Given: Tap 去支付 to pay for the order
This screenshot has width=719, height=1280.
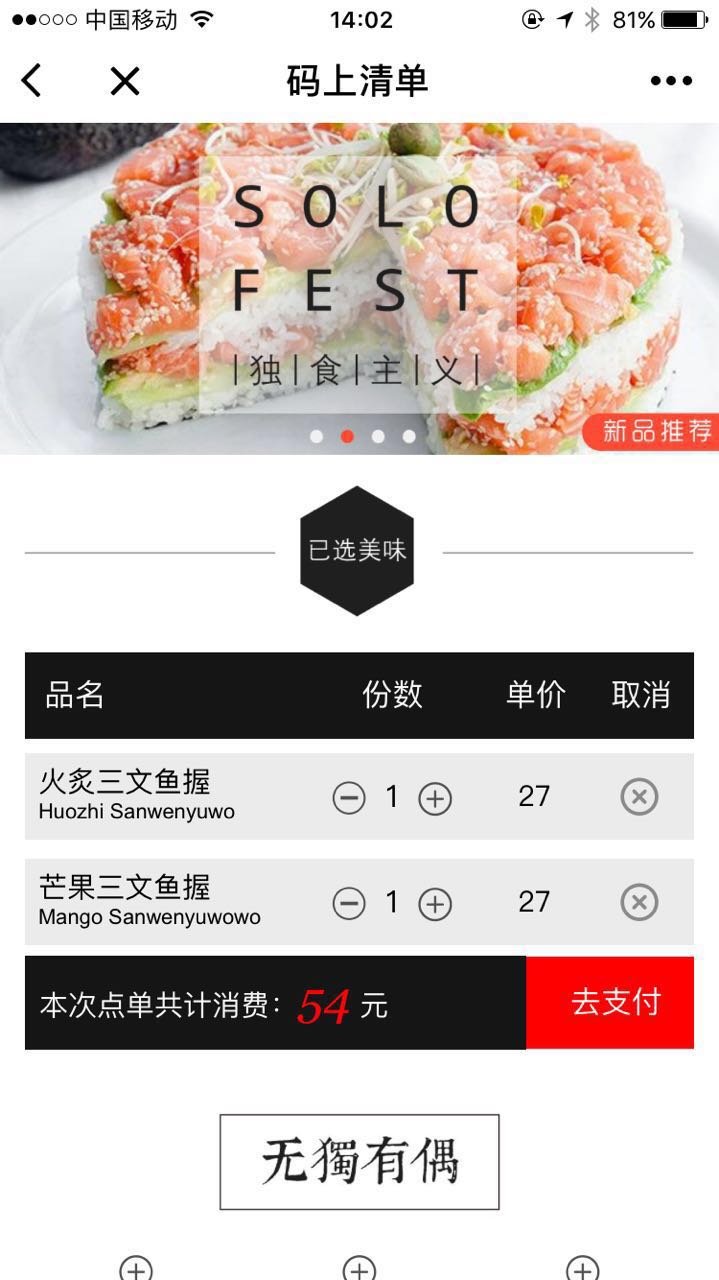Looking at the screenshot, I should pyautogui.click(x=610, y=1002).
